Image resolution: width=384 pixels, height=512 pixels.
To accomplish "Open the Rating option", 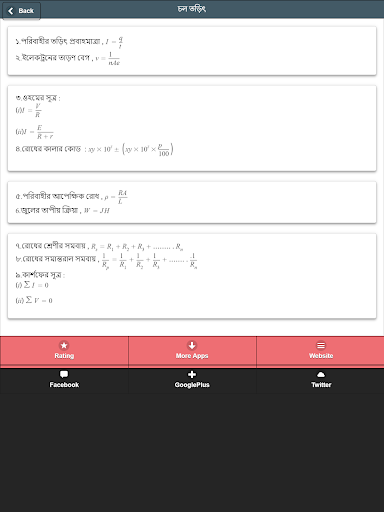I will click(x=64, y=351).
